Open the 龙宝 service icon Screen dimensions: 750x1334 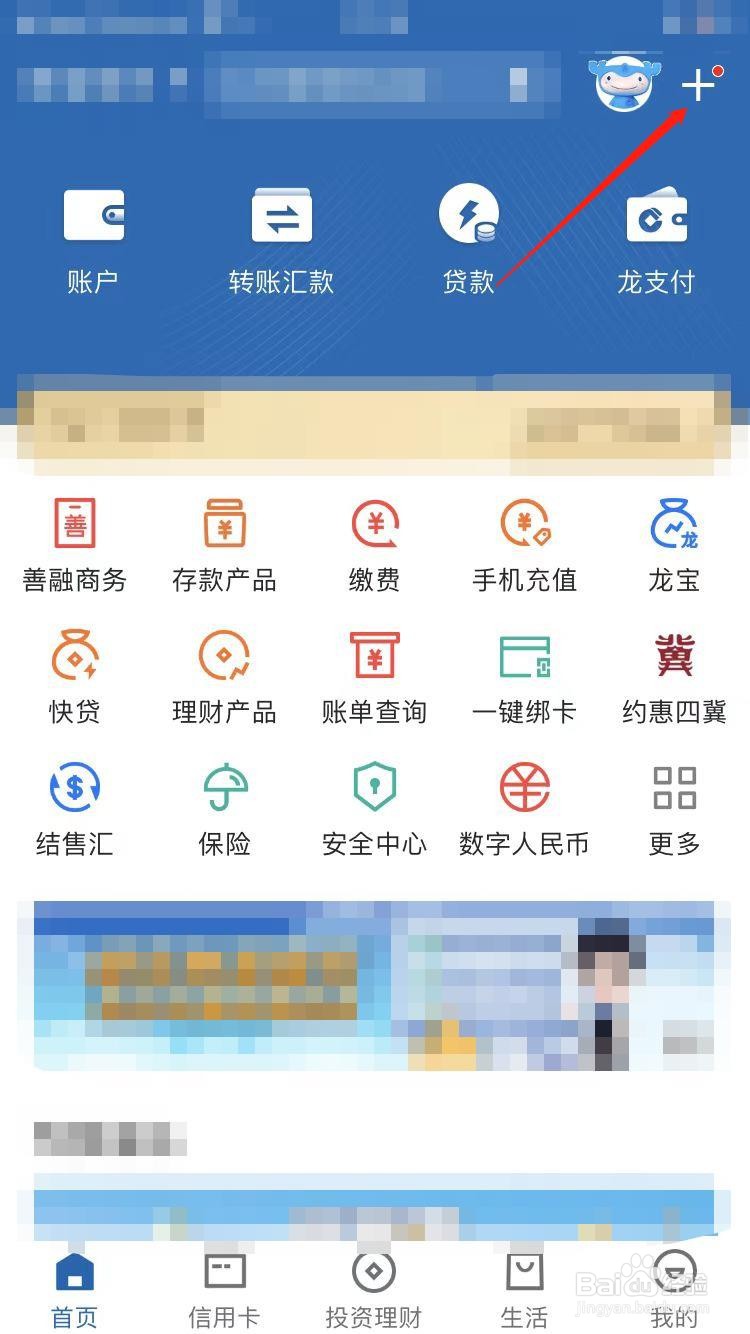[x=674, y=545]
